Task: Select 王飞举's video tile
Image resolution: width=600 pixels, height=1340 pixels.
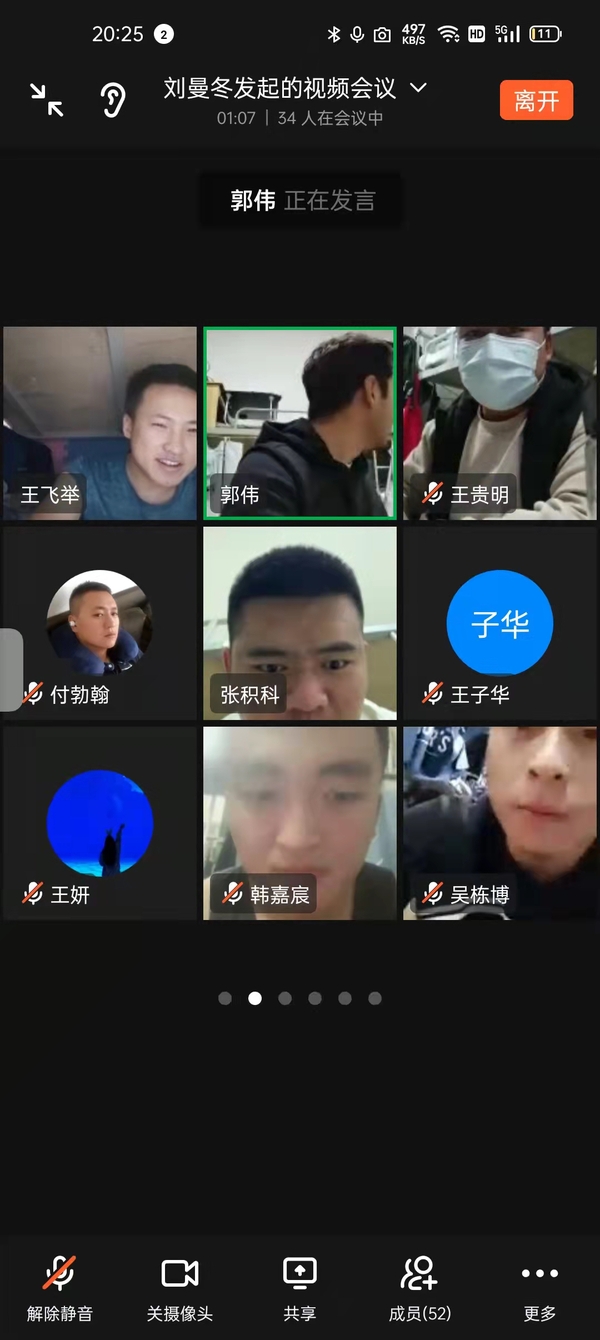Action: (100, 423)
